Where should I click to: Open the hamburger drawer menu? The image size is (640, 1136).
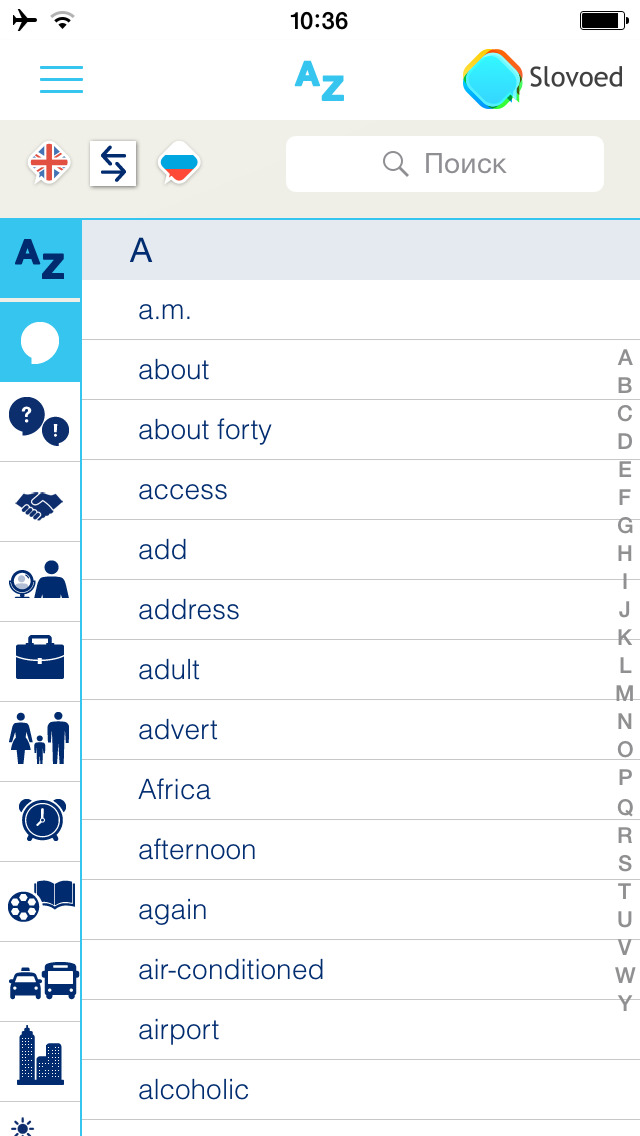(61, 80)
